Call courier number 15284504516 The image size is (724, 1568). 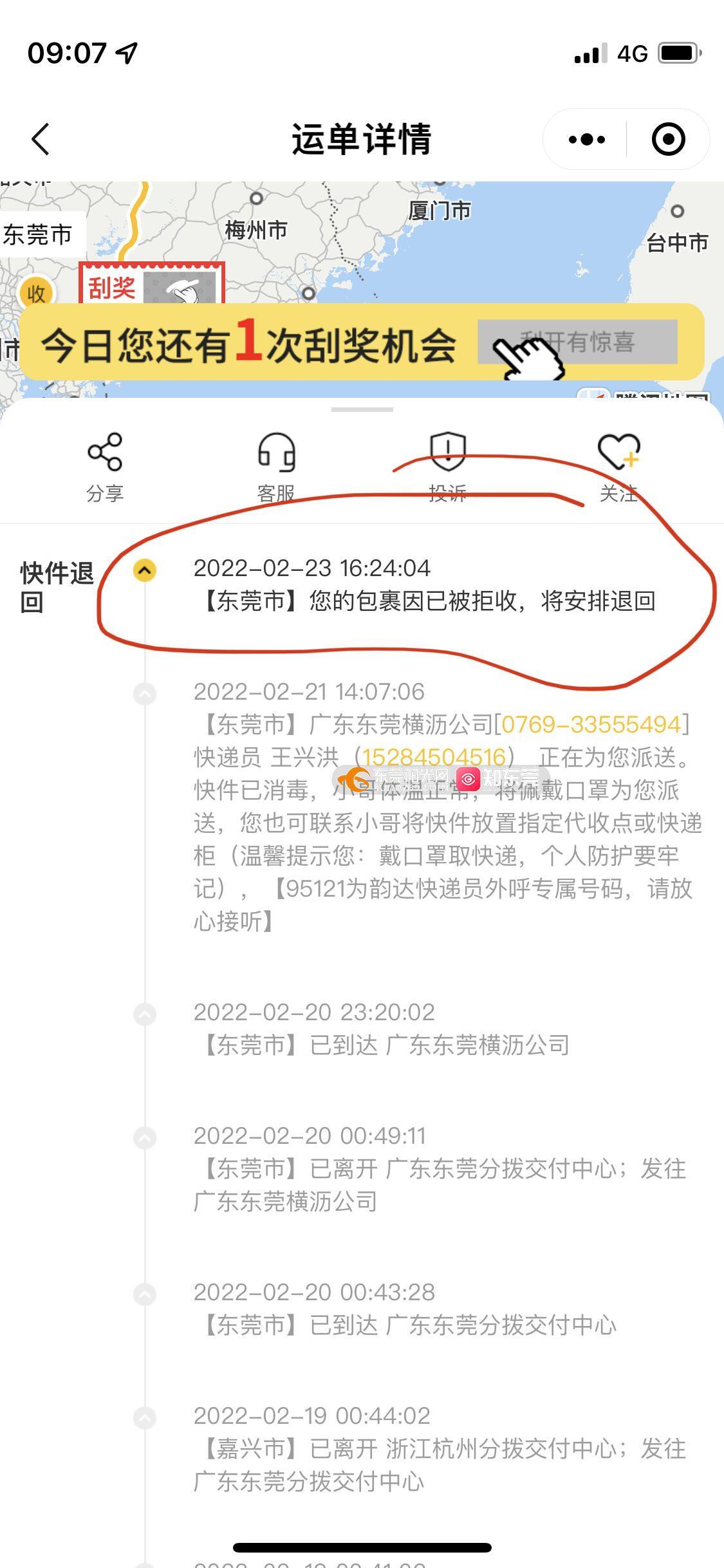434,758
